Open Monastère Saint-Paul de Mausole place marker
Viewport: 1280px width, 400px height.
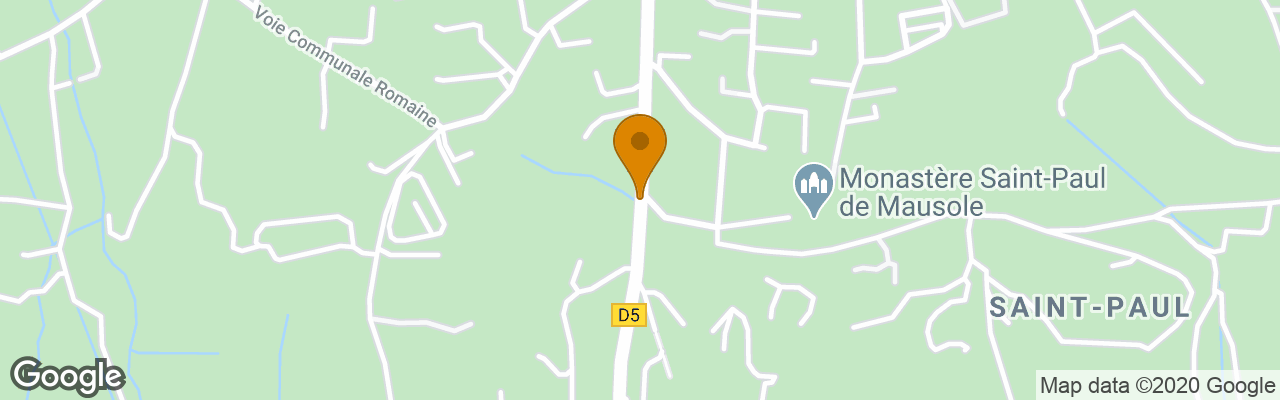tap(813, 188)
